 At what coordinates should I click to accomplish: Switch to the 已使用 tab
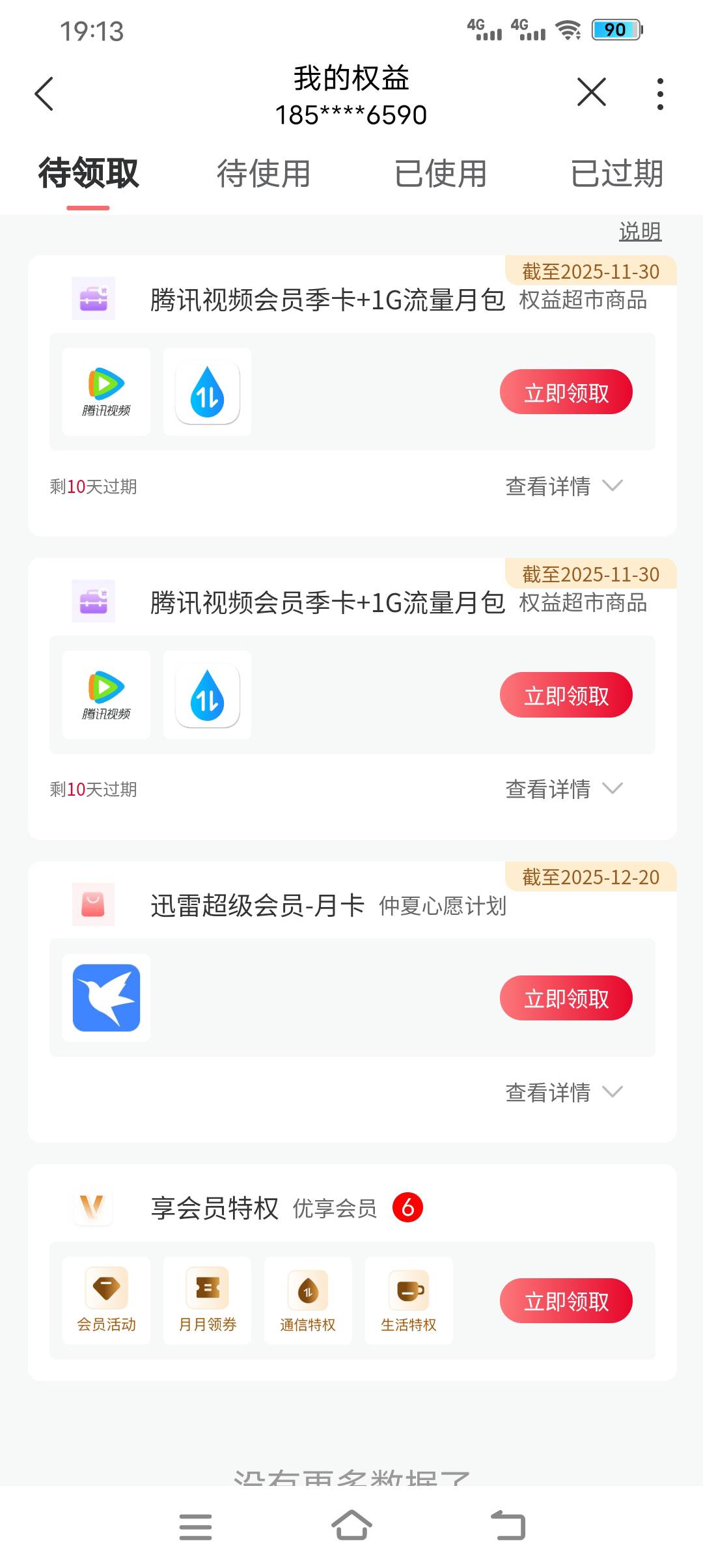click(441, 174)
